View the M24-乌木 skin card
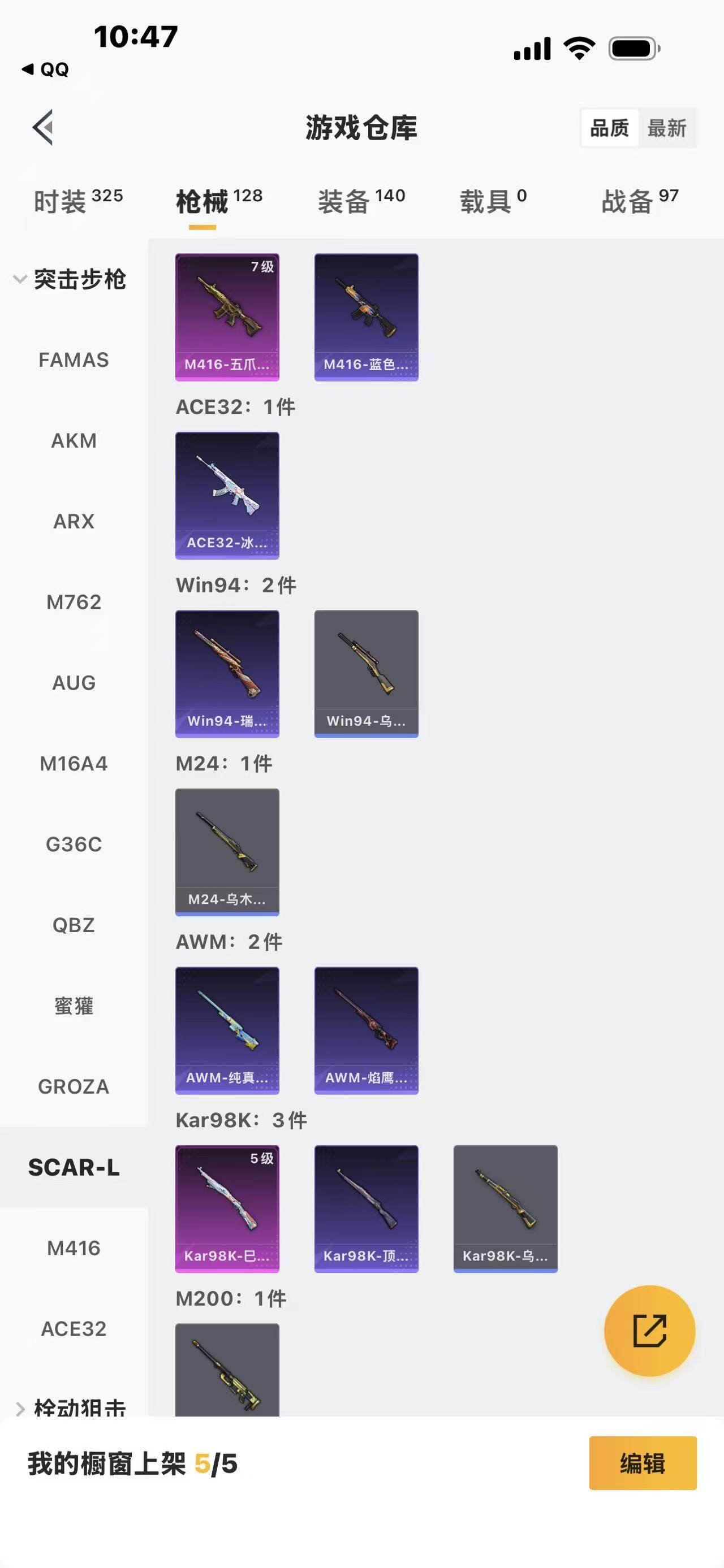Viewport: 724px width, 1568px height. tap(227, 852)
